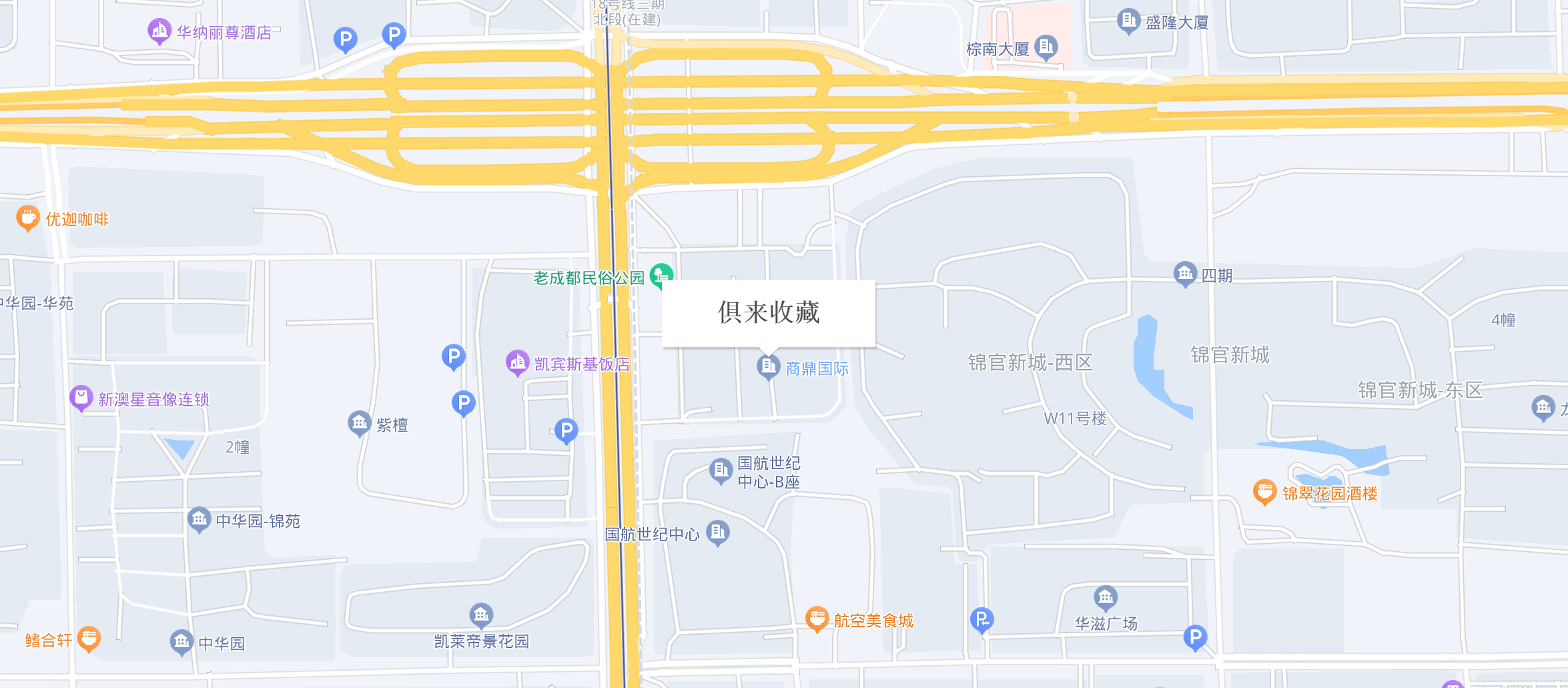Select the 鳍合轩 restaurant marker
Screen dimensions: 1568x688
(89, 639)
